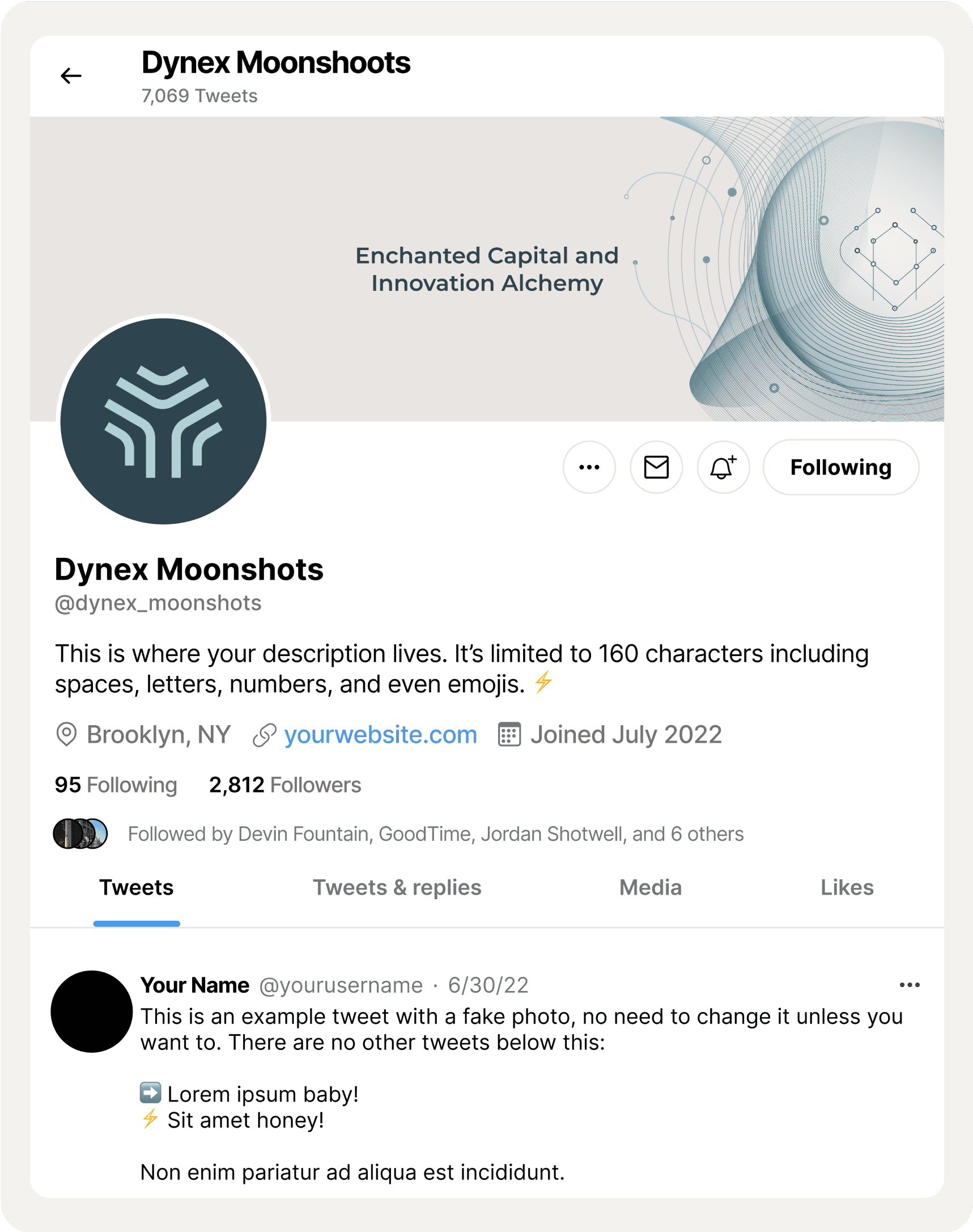Switch to the Media tab

tap(650, 887)
